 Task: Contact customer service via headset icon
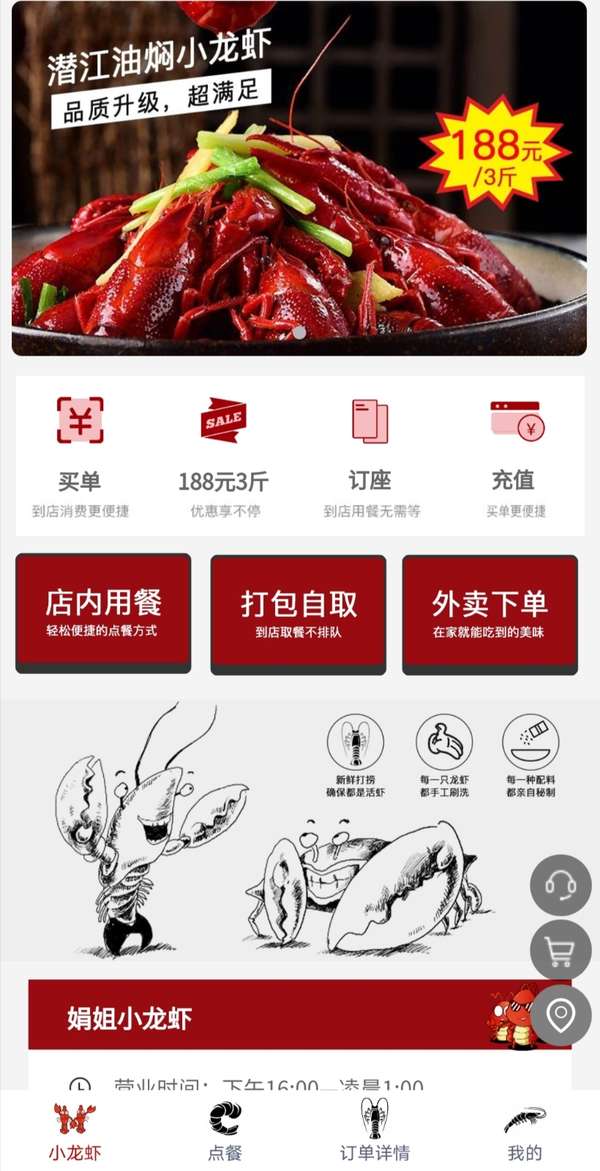pyautogui.click(x=560, y=885)
